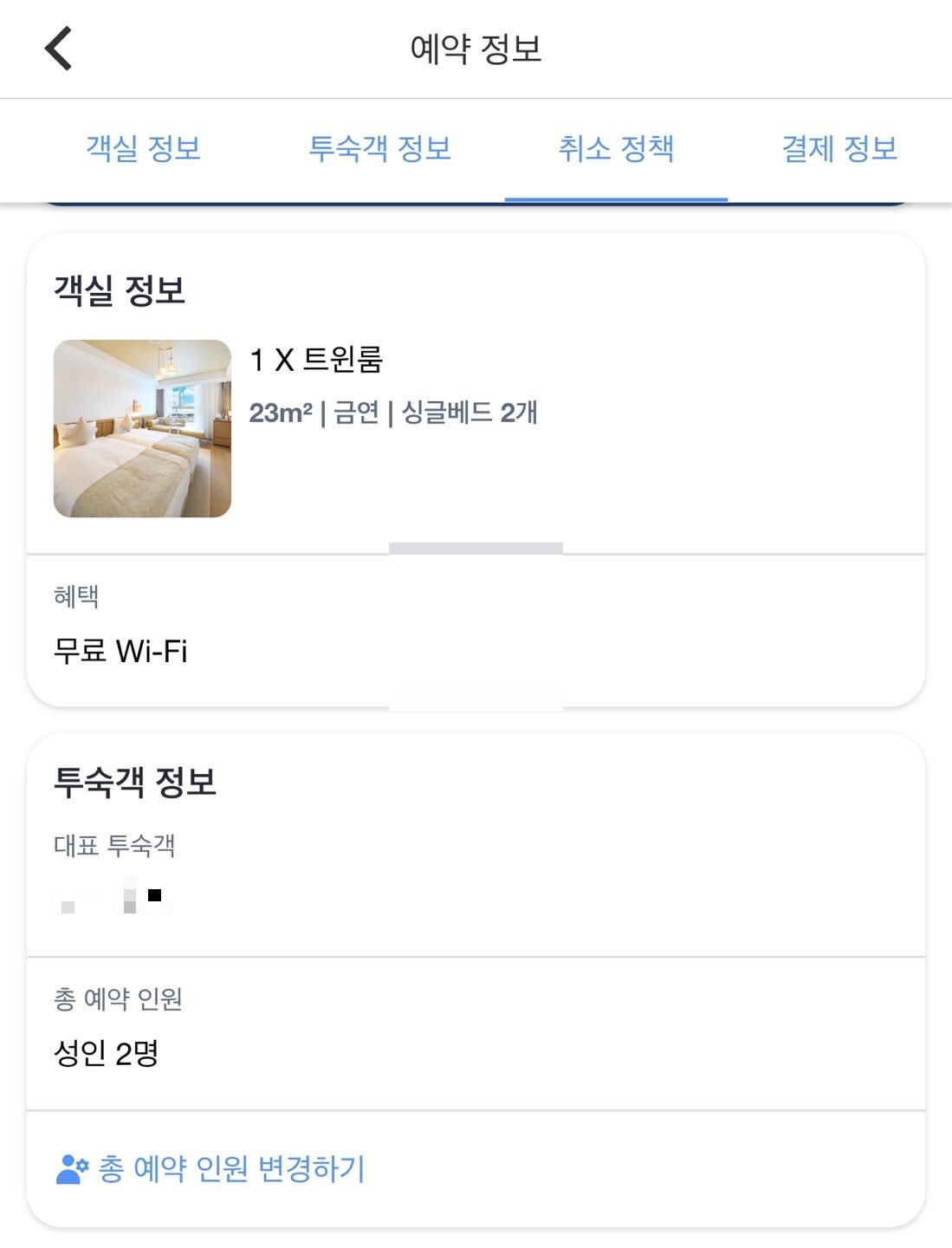Viewport: 952px width, 1248px height.
Task: Tap the 투숙객 정보 card heading
Action: [134, 782]
